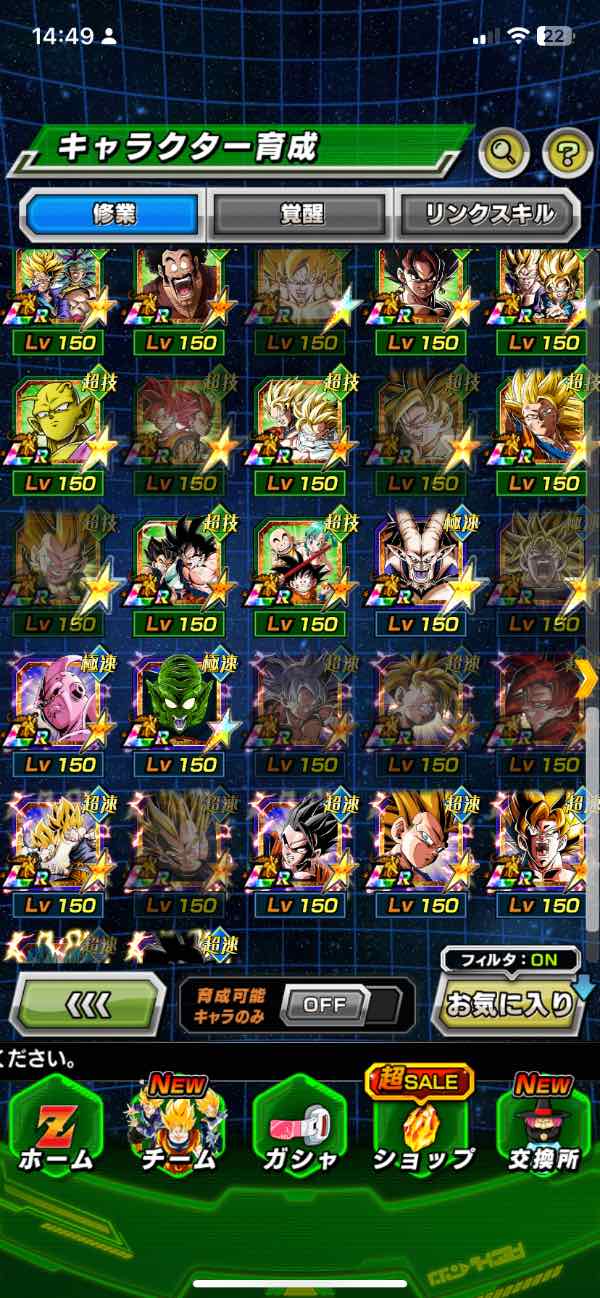The width and height of the screenshot is (600, 1298).
Task: Switch to the 覚醒 tab
Action: 300,213
